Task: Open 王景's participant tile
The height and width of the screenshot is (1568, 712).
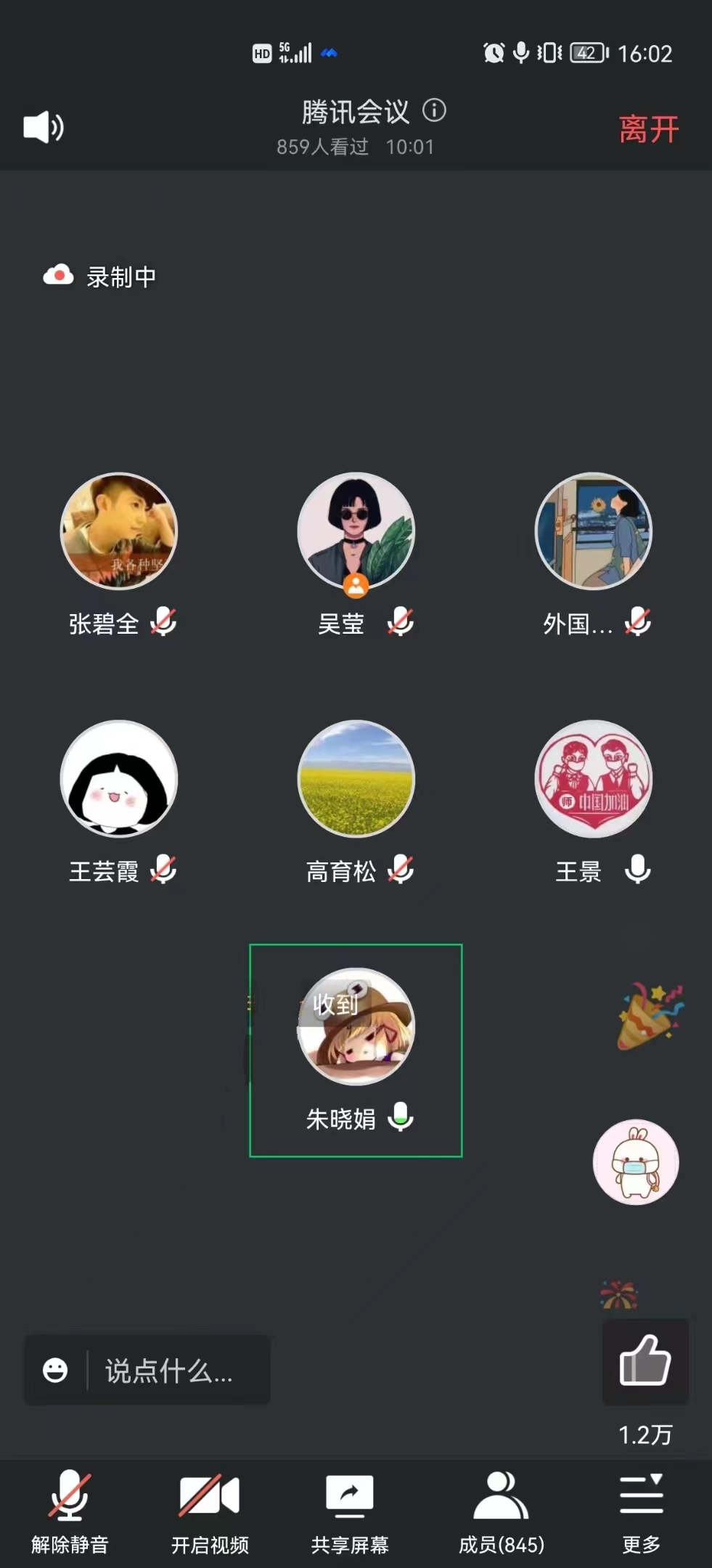Action: 593,779
